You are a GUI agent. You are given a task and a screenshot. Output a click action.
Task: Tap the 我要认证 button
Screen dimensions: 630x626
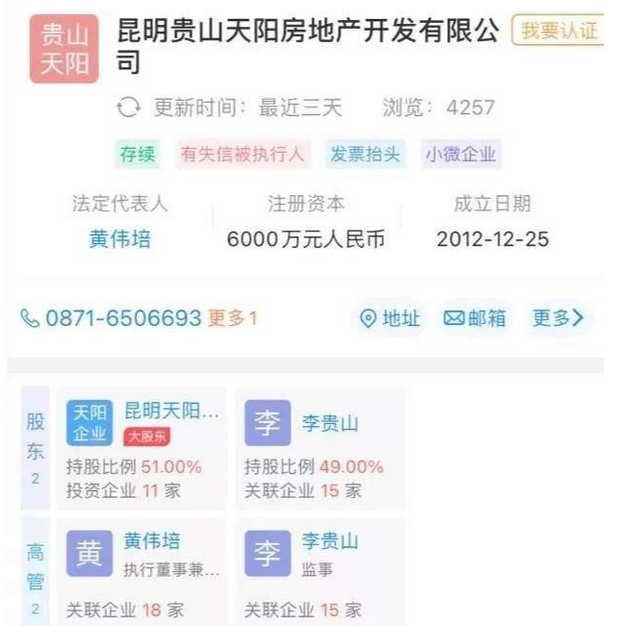pyautogui.click(x=560, y=31)
